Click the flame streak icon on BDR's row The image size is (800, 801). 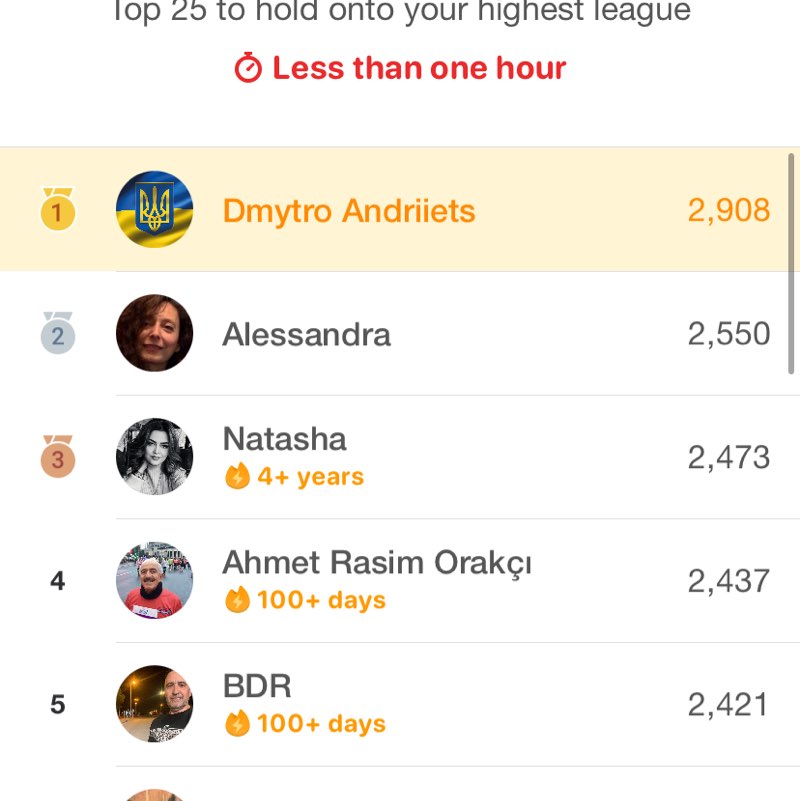tap(238, 724)
